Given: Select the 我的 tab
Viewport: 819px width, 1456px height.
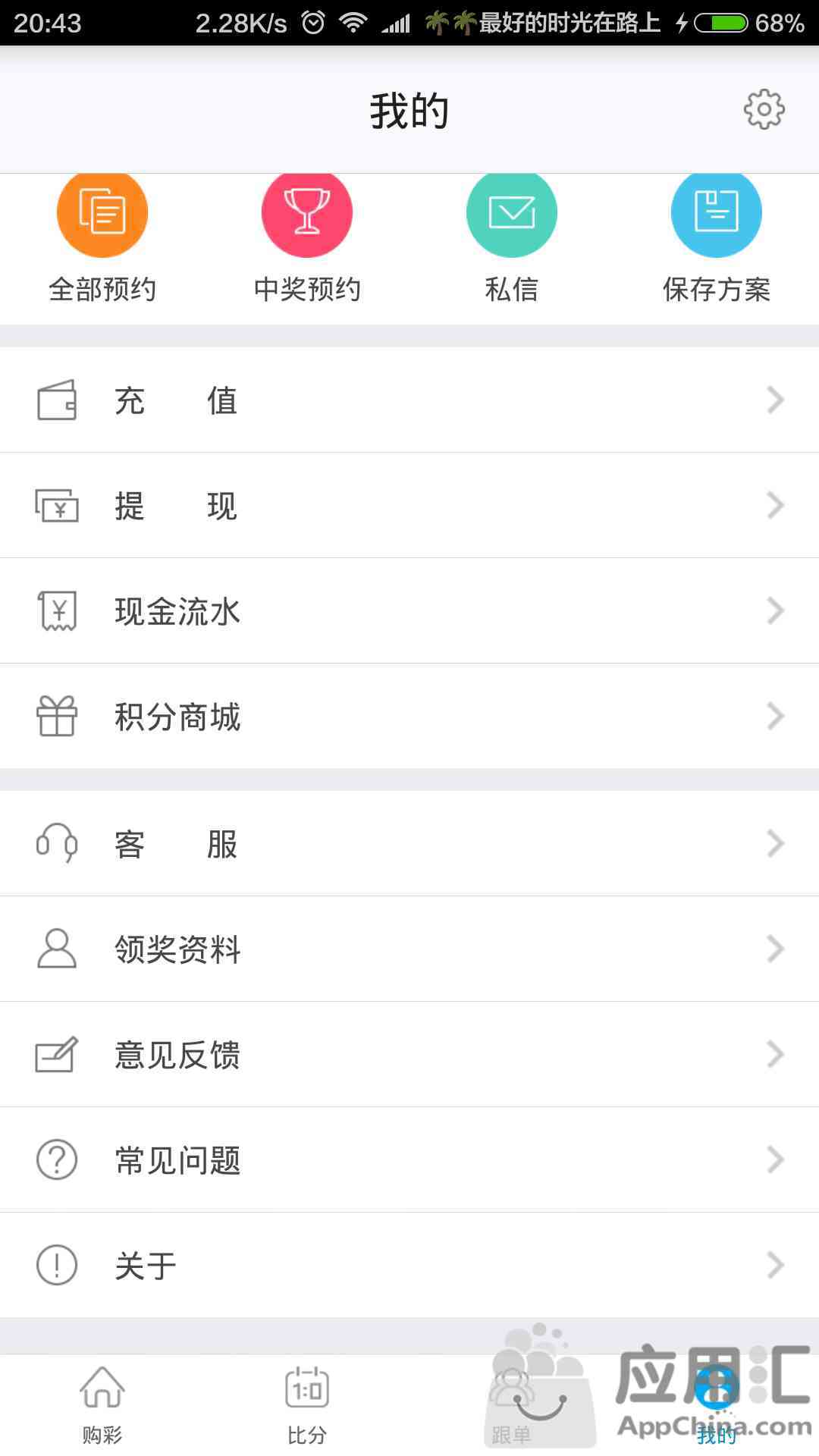Looking at the screenshot, I should click(x=717, y=1405).
